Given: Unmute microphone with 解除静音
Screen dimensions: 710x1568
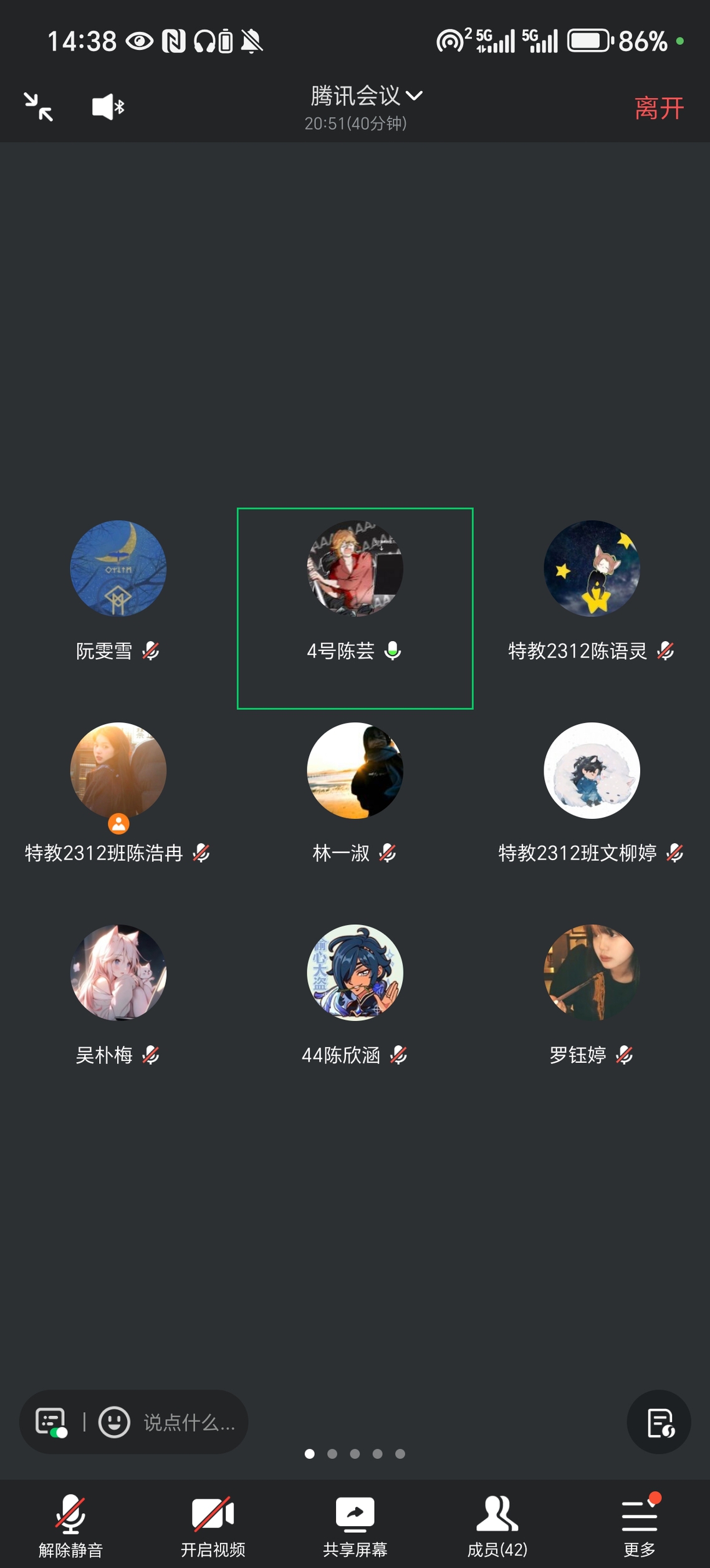Looking at the screenshot, I should 70,1524.
